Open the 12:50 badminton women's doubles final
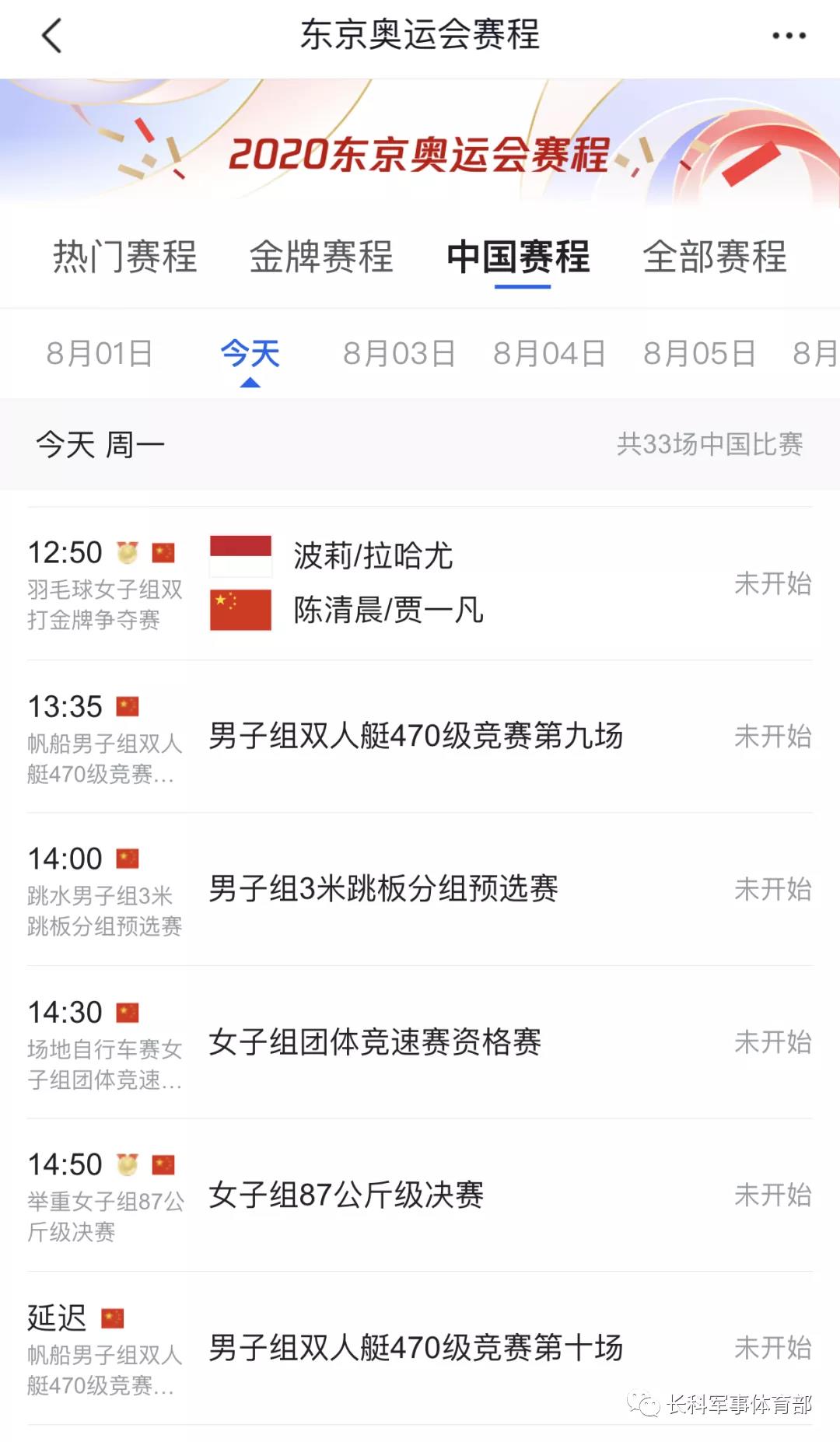Screen dimensions: 840x1442 420,583
